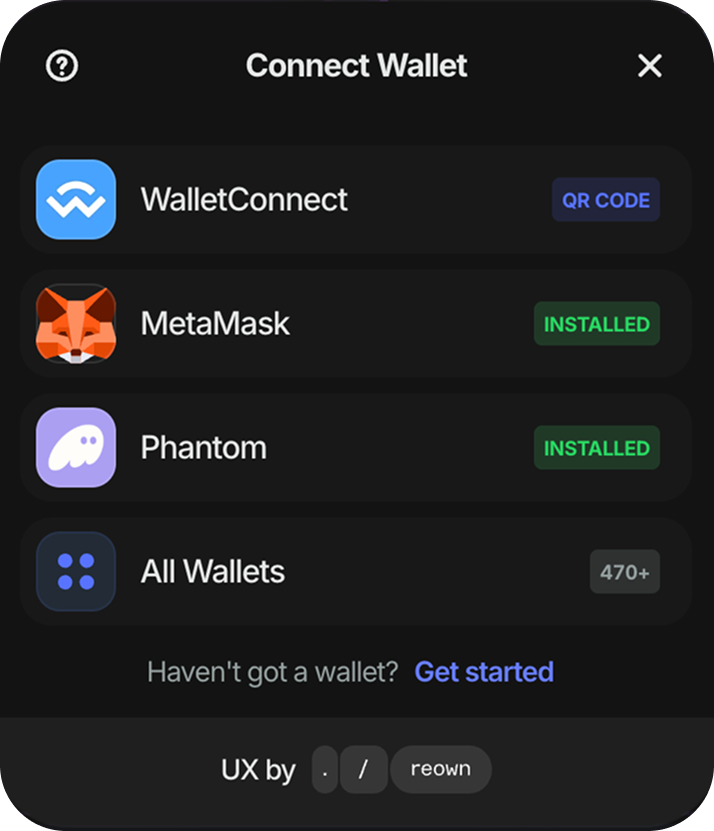Screen dimensions: 714x831
Task: Open the help question mark icon
Action: click(63, 66)
